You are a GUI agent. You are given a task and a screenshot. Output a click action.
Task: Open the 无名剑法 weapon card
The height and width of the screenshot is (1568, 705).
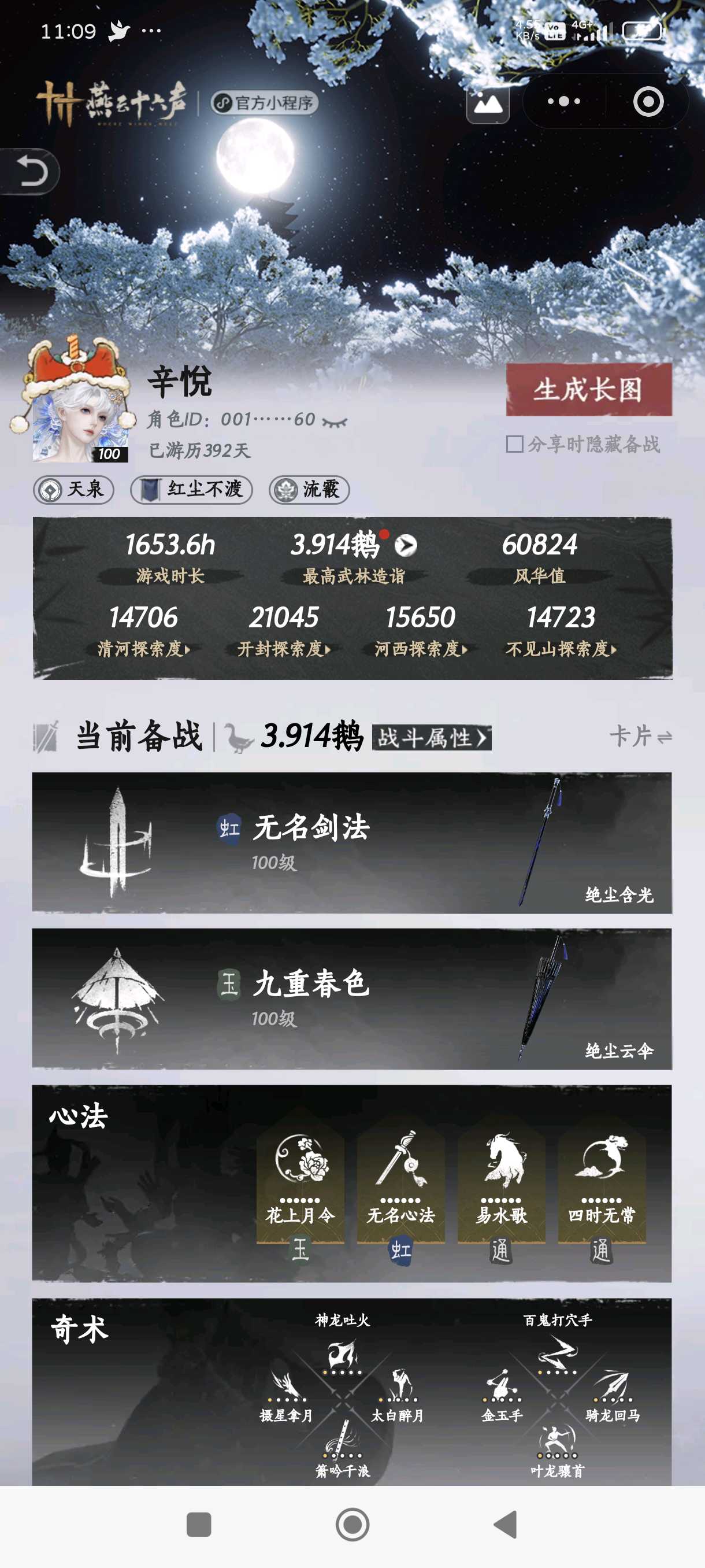[x=351, y=842]
